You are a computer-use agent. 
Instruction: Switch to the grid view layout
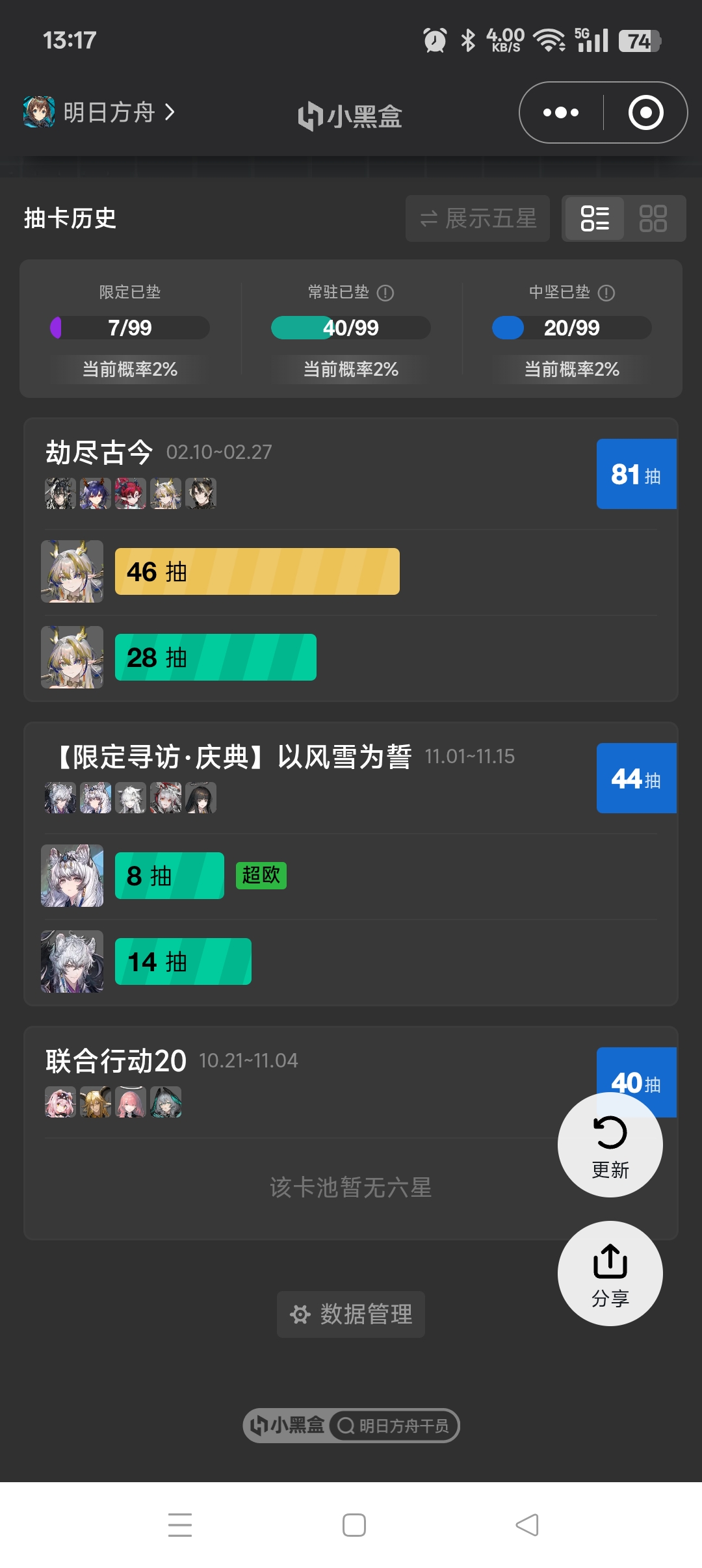tap(653, 218)
